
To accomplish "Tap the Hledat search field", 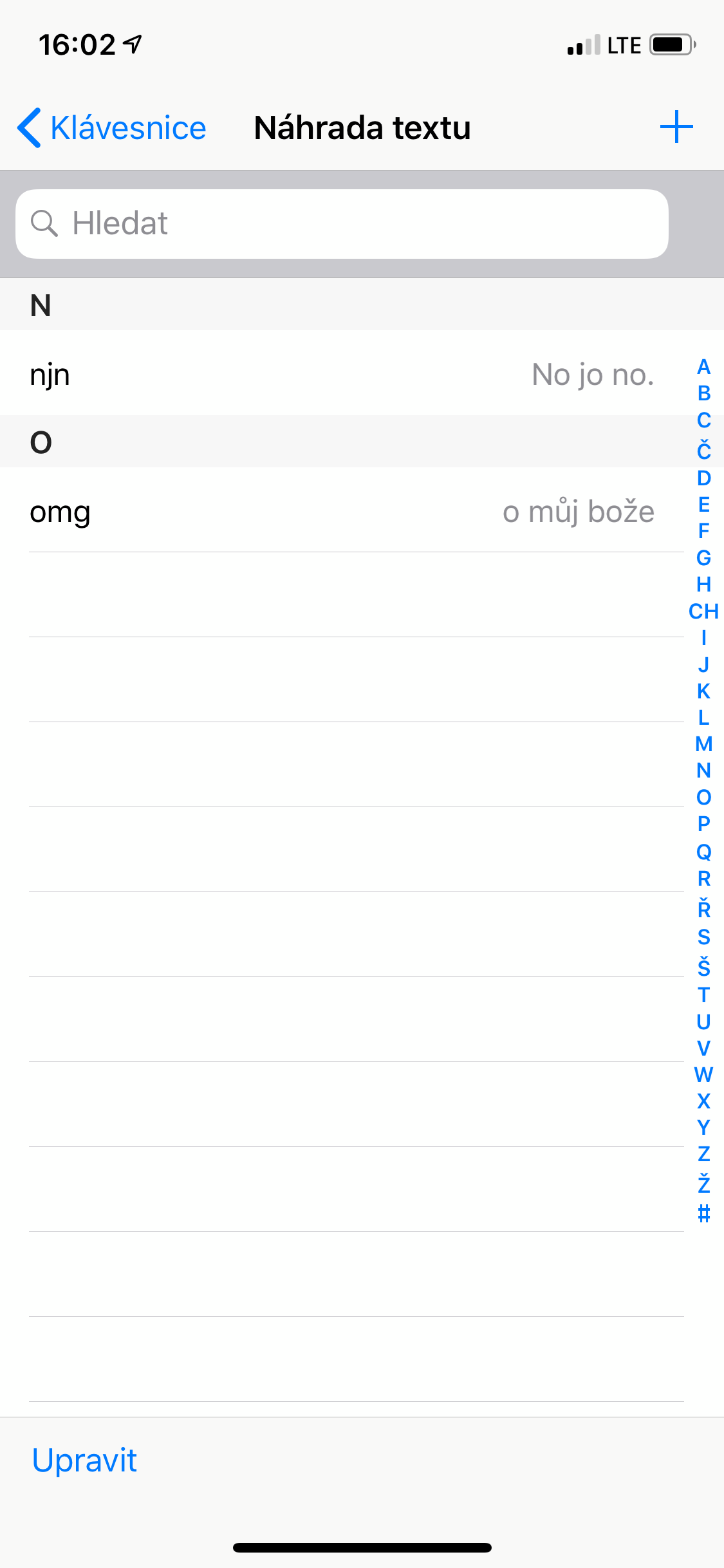I will click(342, 224).
